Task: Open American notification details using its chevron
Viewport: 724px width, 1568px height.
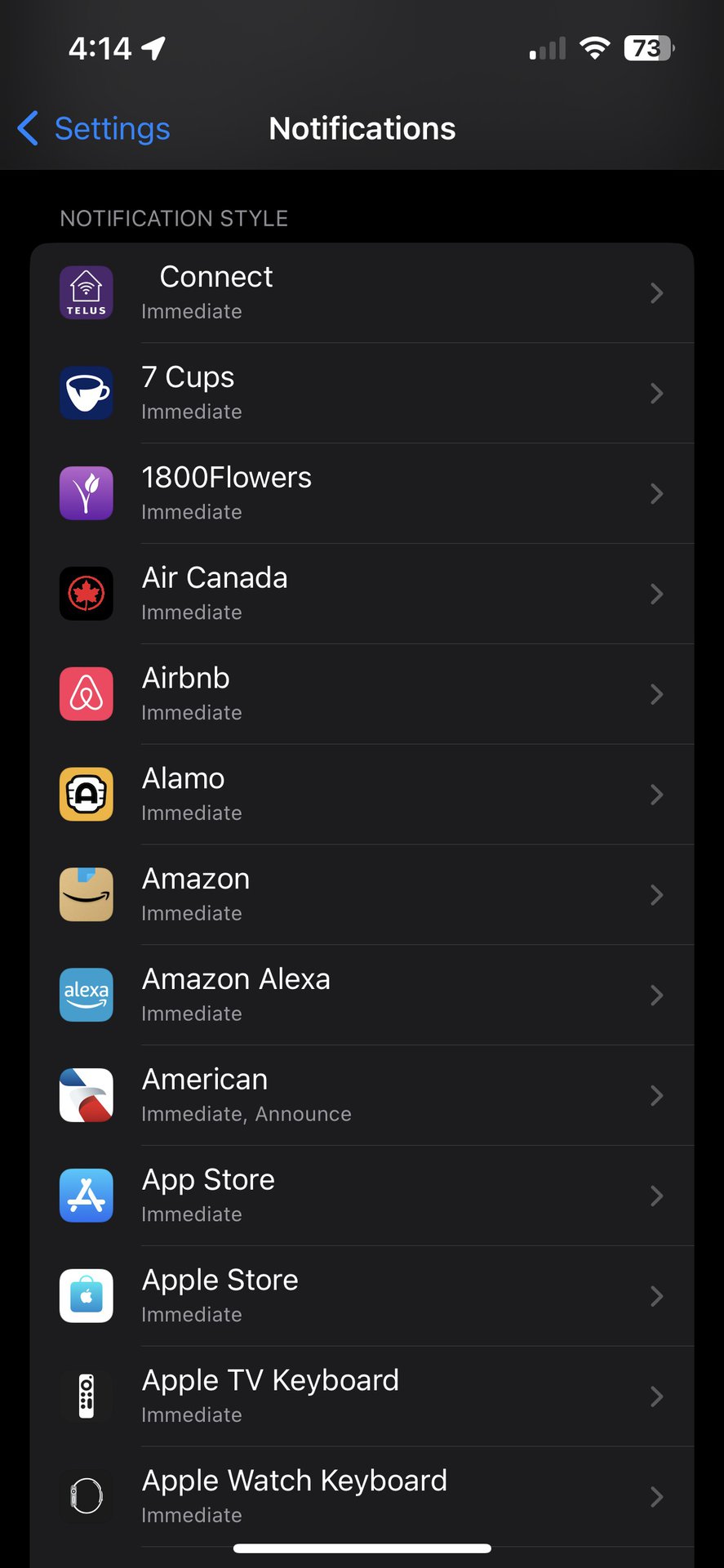Action: pyautogui.click(x=656, y=1095)
